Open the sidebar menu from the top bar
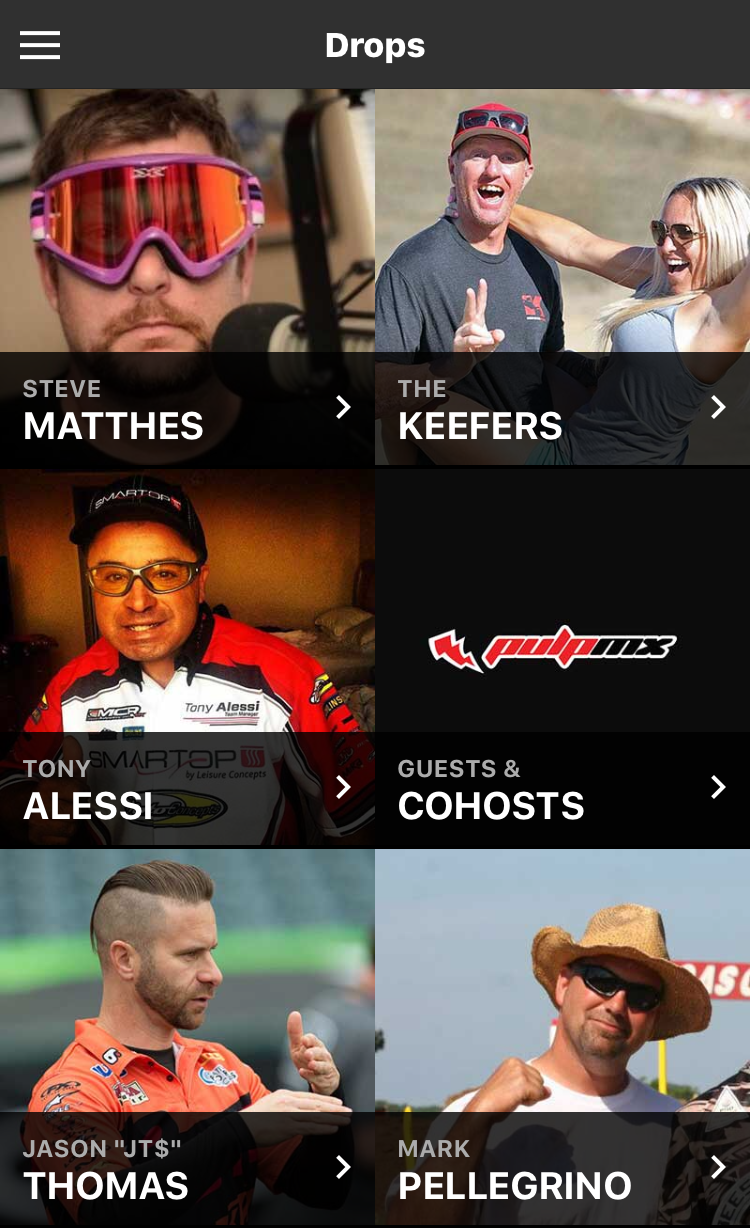The image size is (750, 1228). coord(40,44)
